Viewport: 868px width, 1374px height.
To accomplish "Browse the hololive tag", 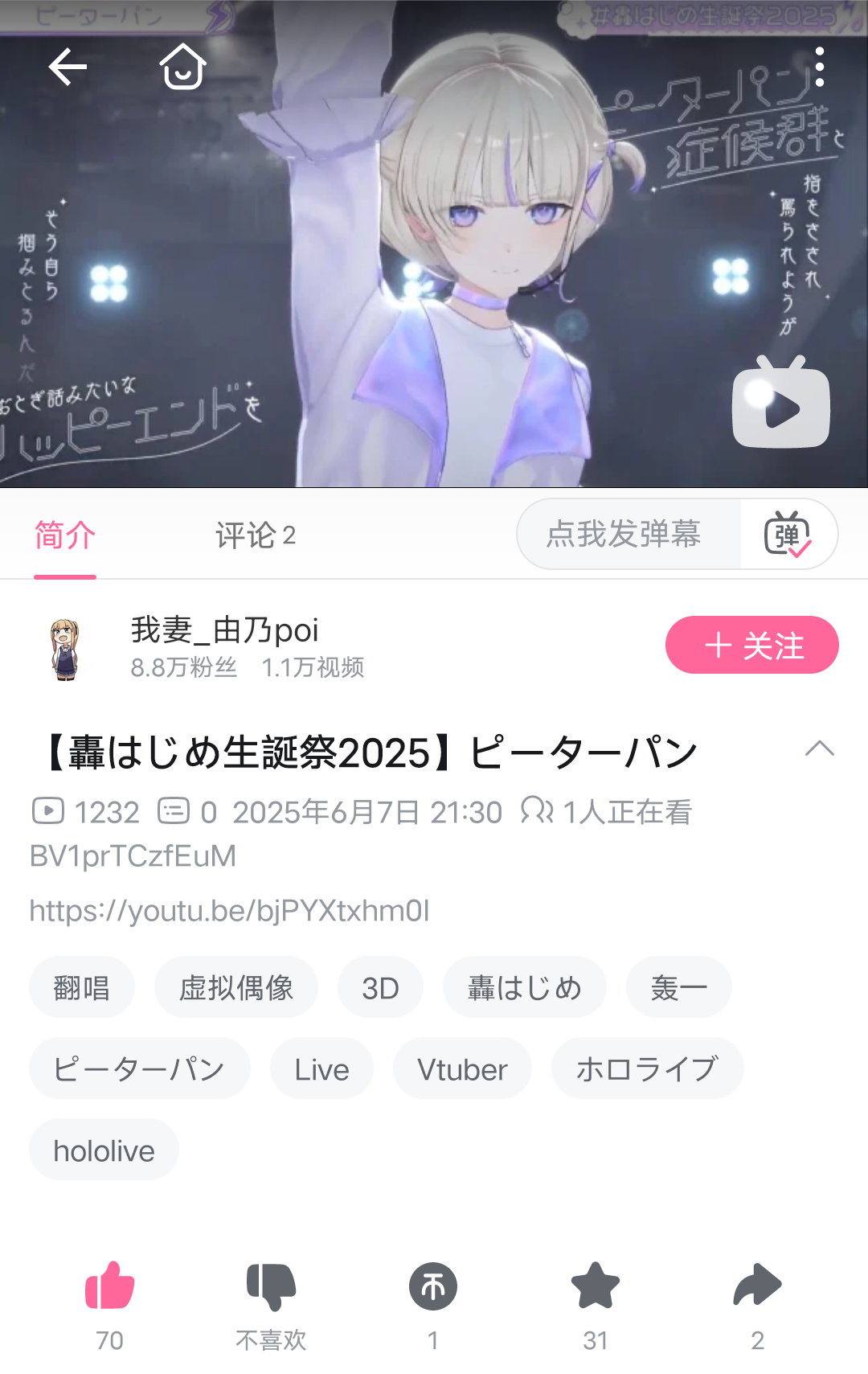I will click(x=104, y=1150).
